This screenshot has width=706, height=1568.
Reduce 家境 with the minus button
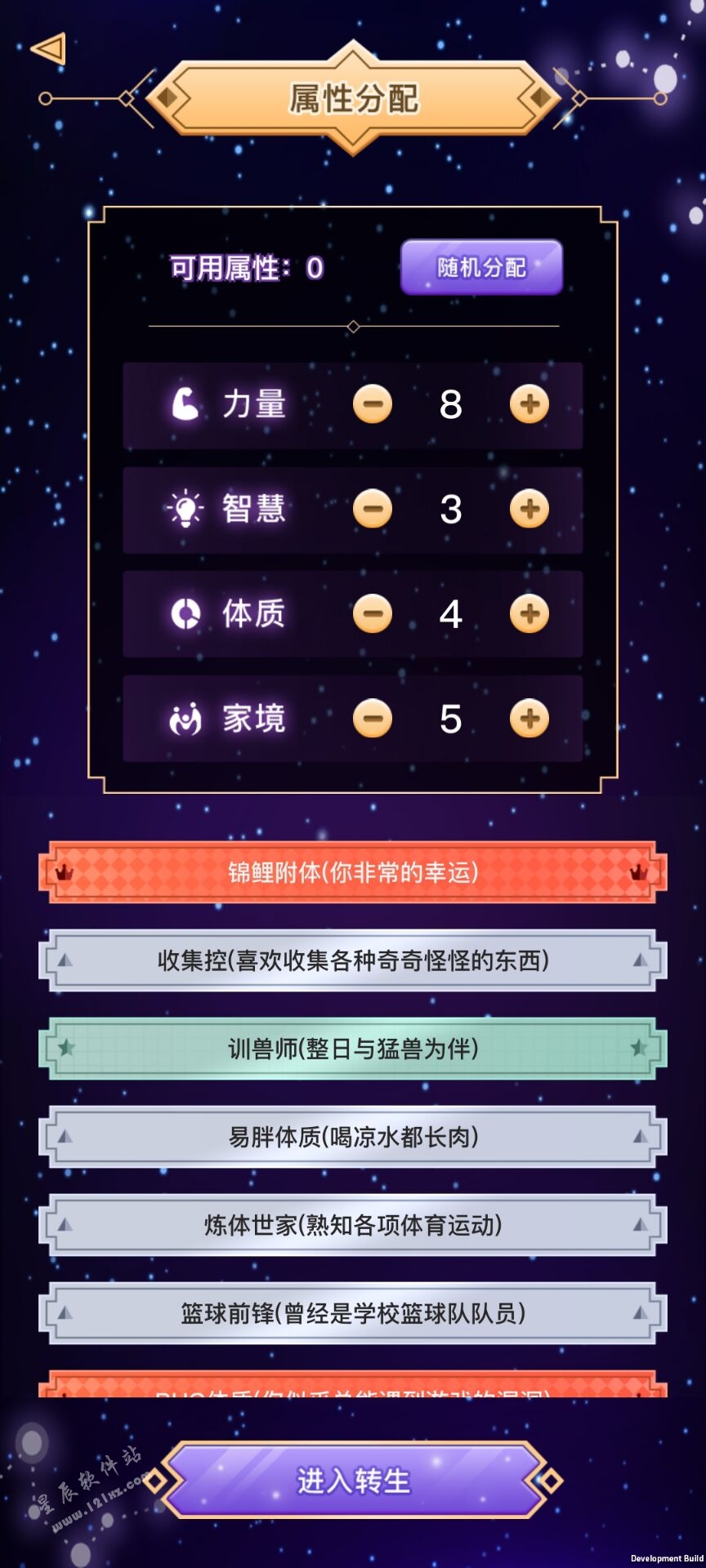[x=373, y=719]
